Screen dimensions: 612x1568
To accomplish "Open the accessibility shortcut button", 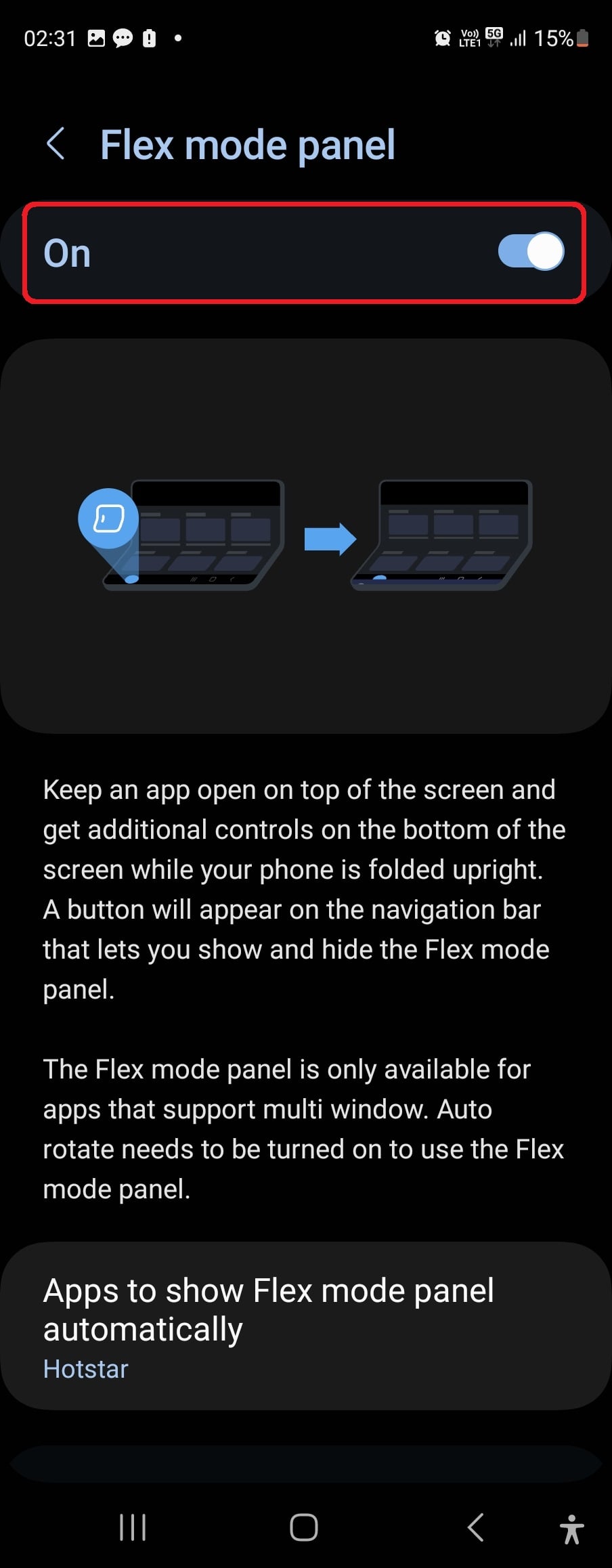I will coord(571,1529).
